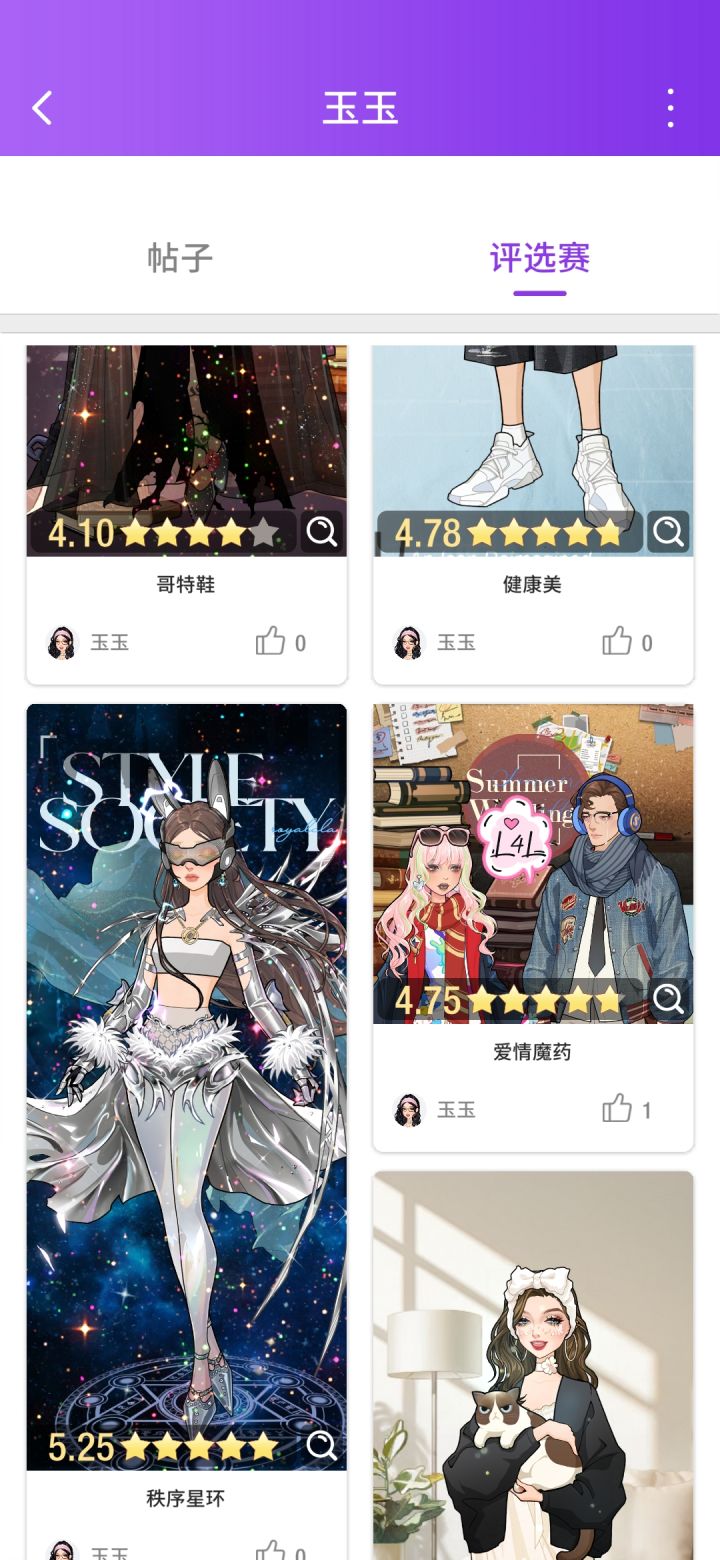Open the three-dot overflow menu

click(x=670, y=108)
